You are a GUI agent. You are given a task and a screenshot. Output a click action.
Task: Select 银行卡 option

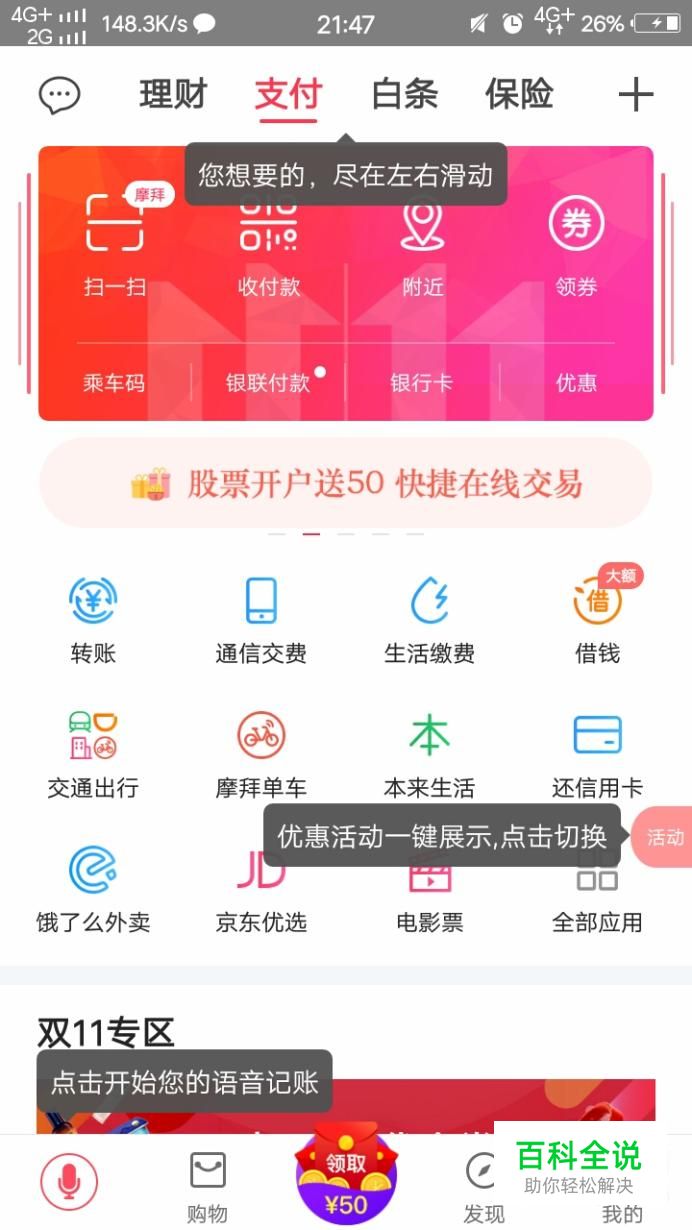pyautogui.click(x=421, y=383)
